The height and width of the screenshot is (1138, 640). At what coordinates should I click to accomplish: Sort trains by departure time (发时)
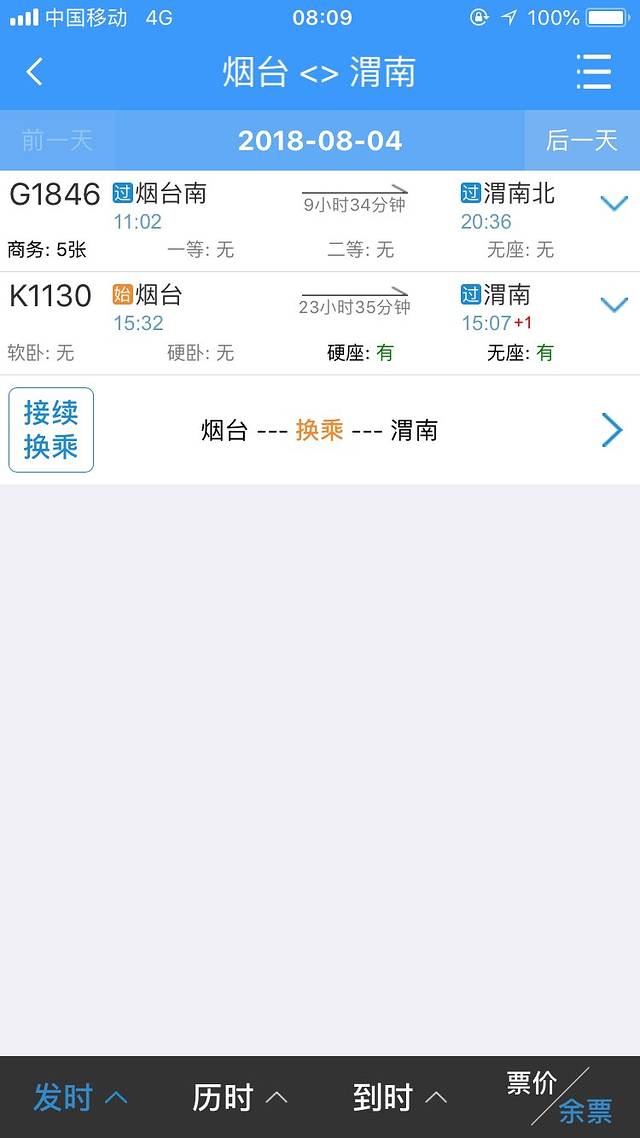(80, 1097)
